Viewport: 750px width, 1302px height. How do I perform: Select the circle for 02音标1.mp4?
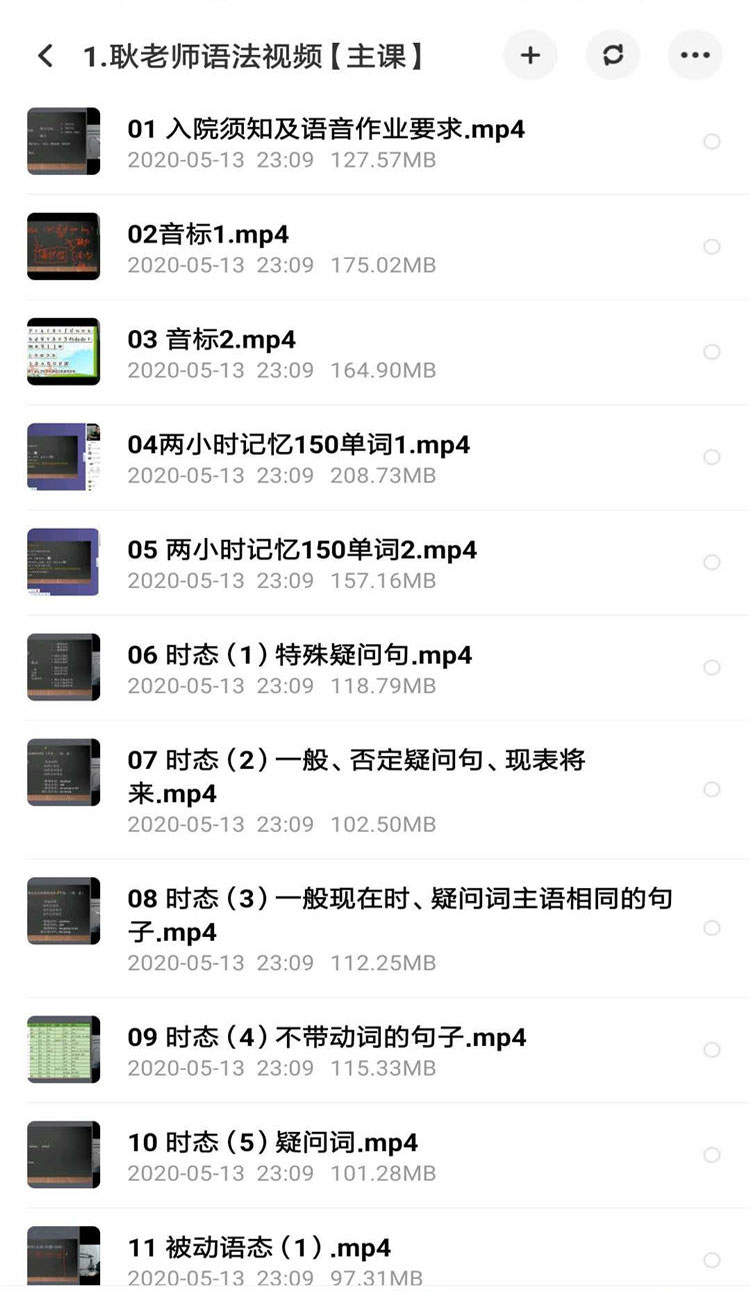pyautogui.click(x=712, y=246)
